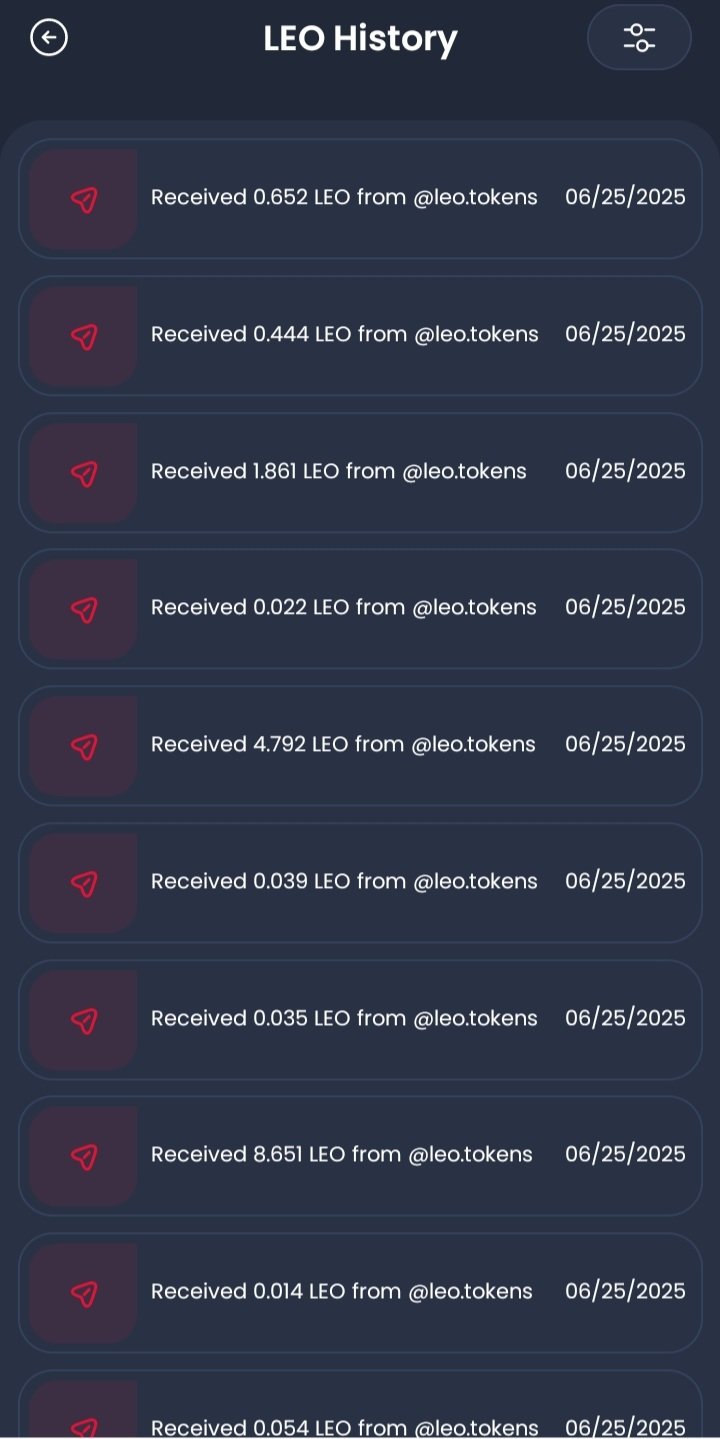Open the Received 0.444 LEO transaction
This screenshot has width=720, height=1439.
[x=360, y=335]
